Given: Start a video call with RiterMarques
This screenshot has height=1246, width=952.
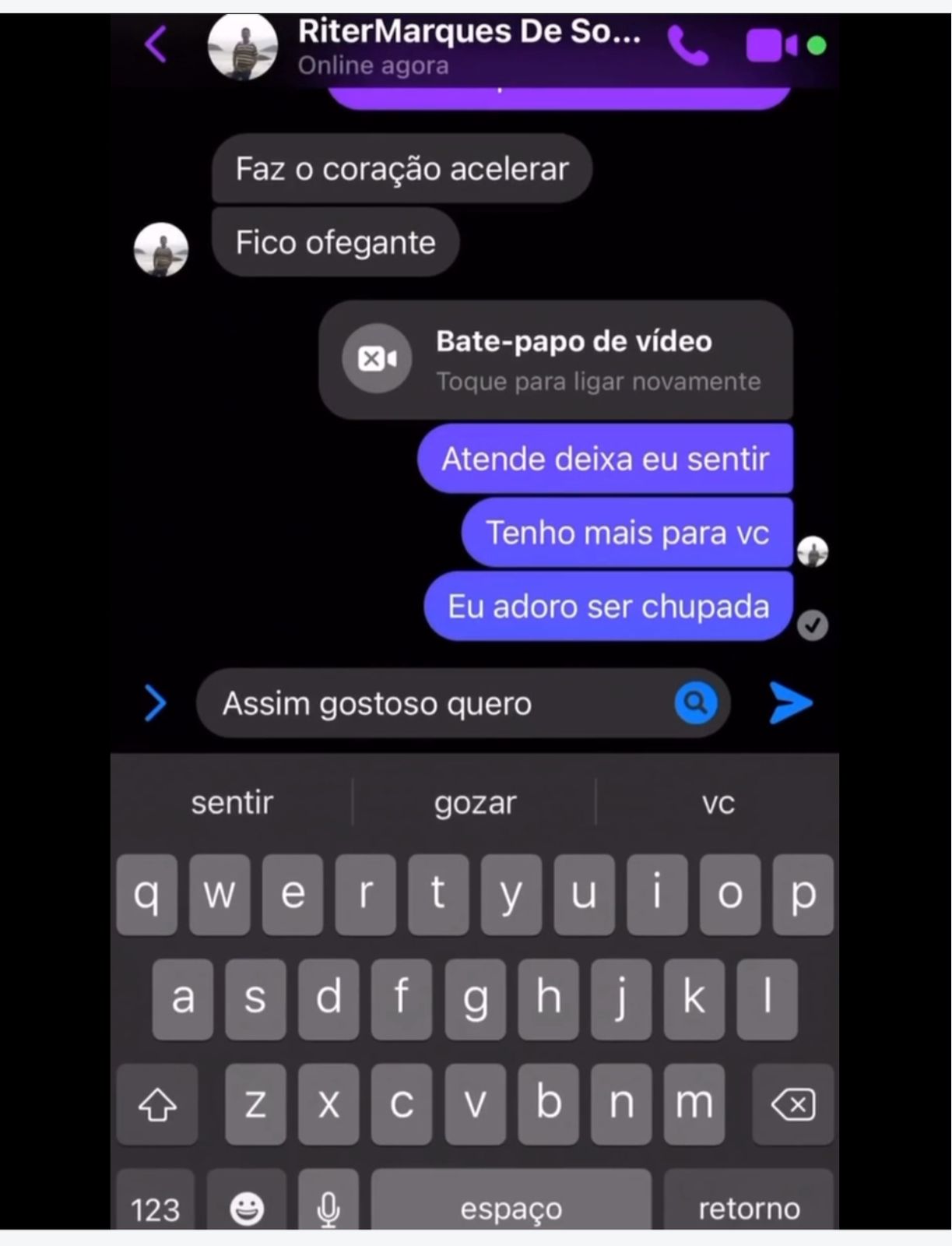Looking at the screenshot, I should coord(771,46).
